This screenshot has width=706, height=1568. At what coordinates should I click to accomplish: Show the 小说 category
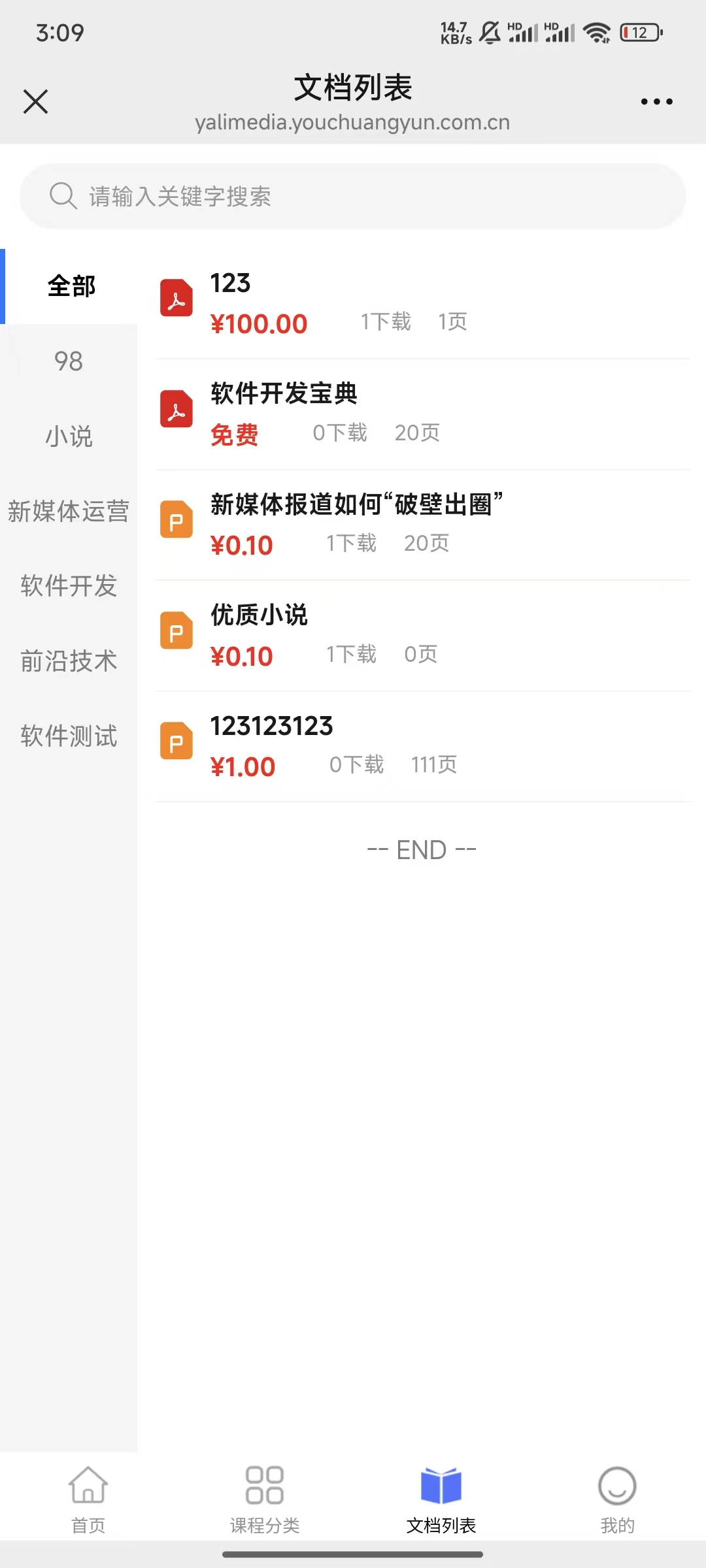point(69,436)
